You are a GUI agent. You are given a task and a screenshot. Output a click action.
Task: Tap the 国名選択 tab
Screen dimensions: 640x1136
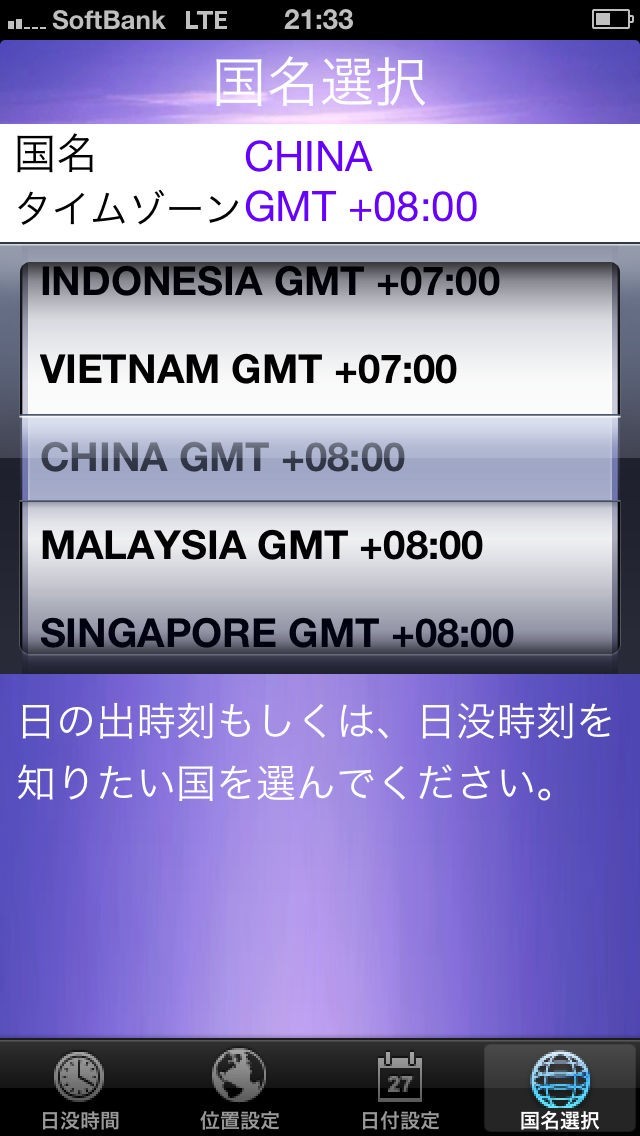[x=560, y=1089]
